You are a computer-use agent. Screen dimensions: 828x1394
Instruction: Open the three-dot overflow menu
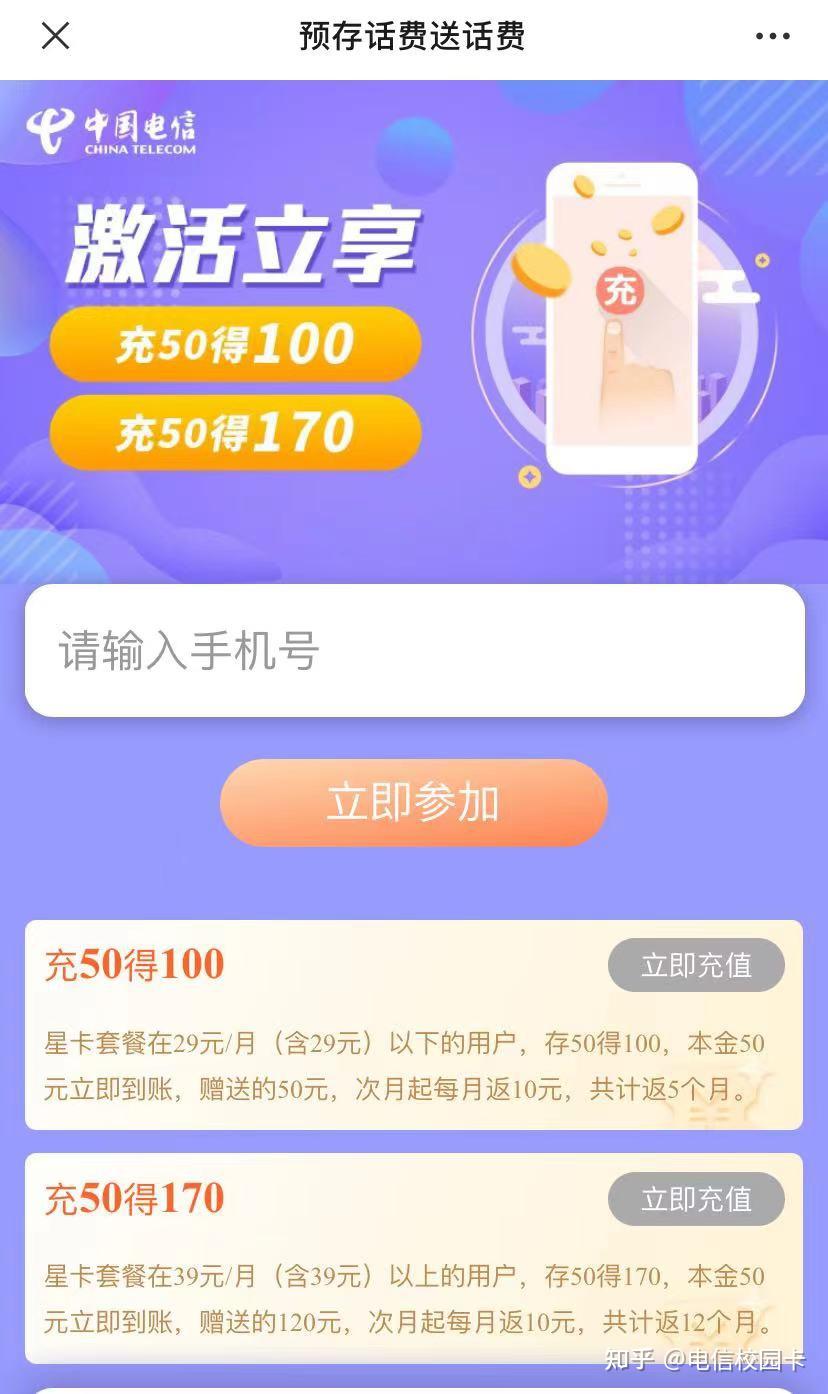coord(772,36)
